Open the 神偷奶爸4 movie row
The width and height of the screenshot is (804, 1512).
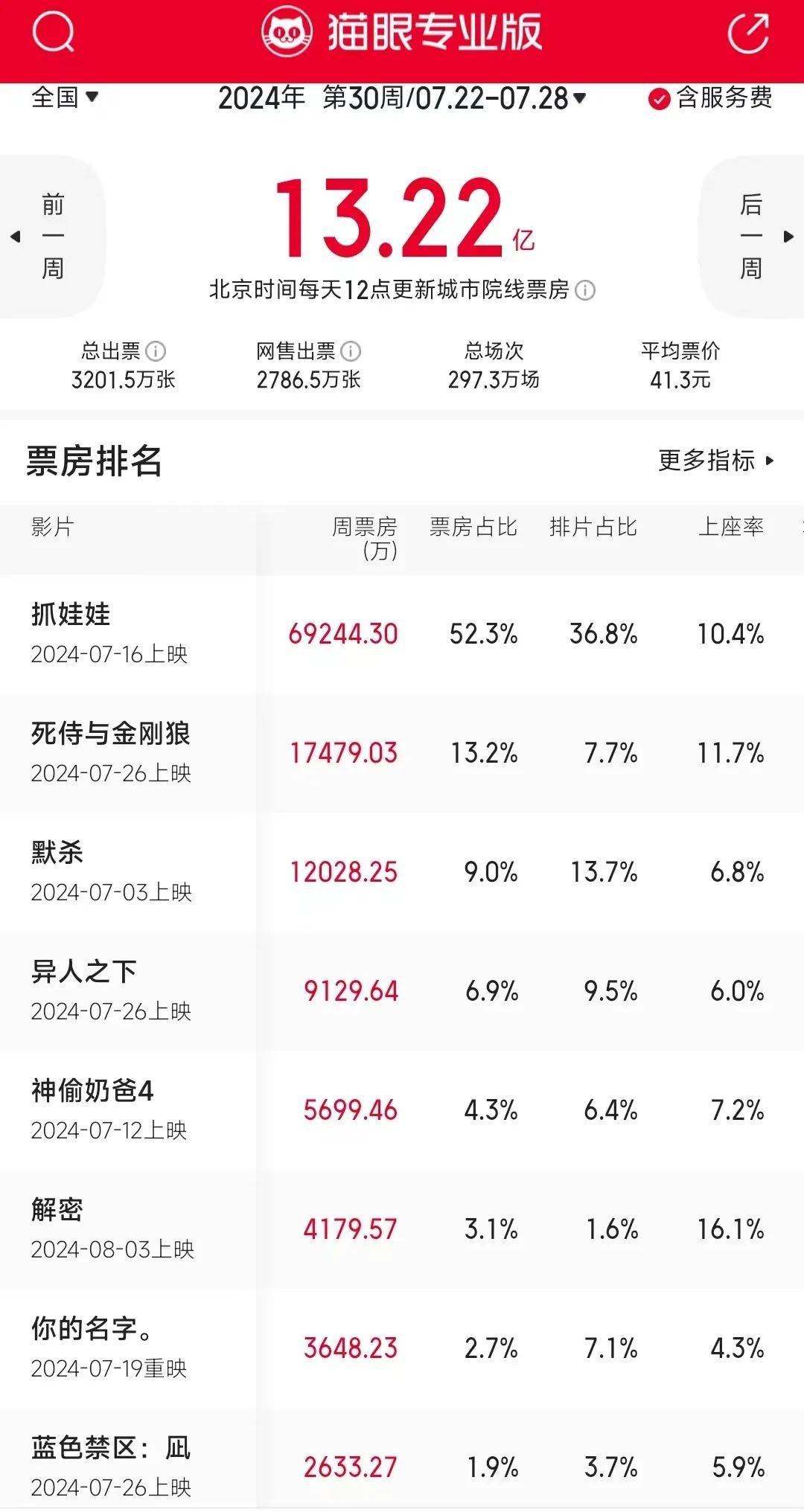pyautogui.click(x=92, y=1091)
